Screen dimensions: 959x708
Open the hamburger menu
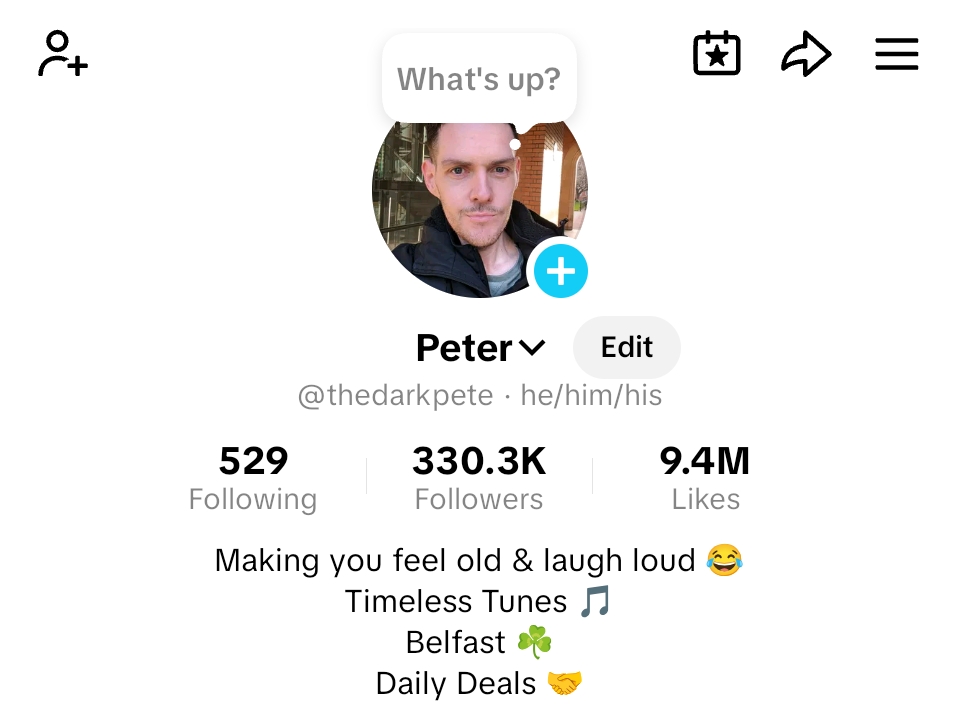click(896, 54)
